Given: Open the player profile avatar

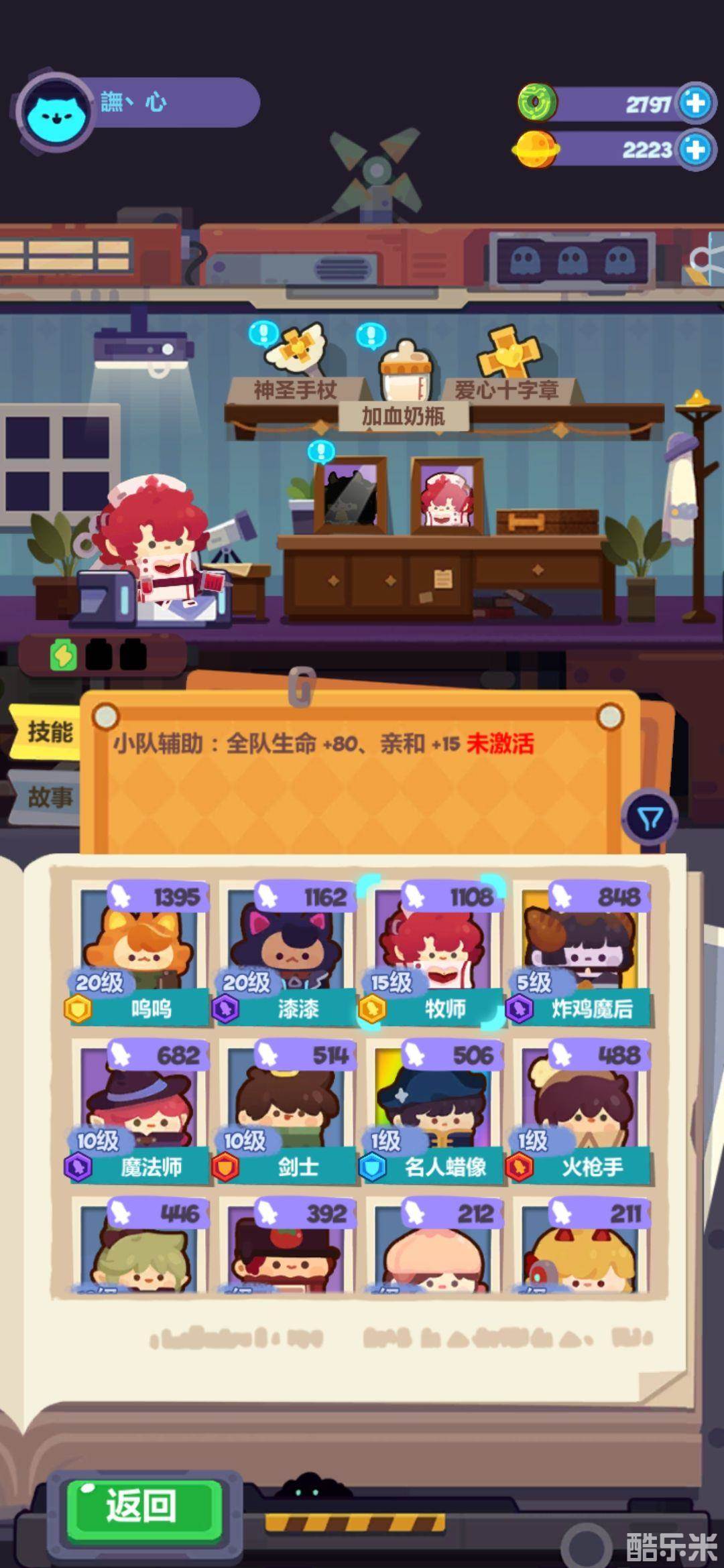Looking at the screenshot, I should [56, 113].
